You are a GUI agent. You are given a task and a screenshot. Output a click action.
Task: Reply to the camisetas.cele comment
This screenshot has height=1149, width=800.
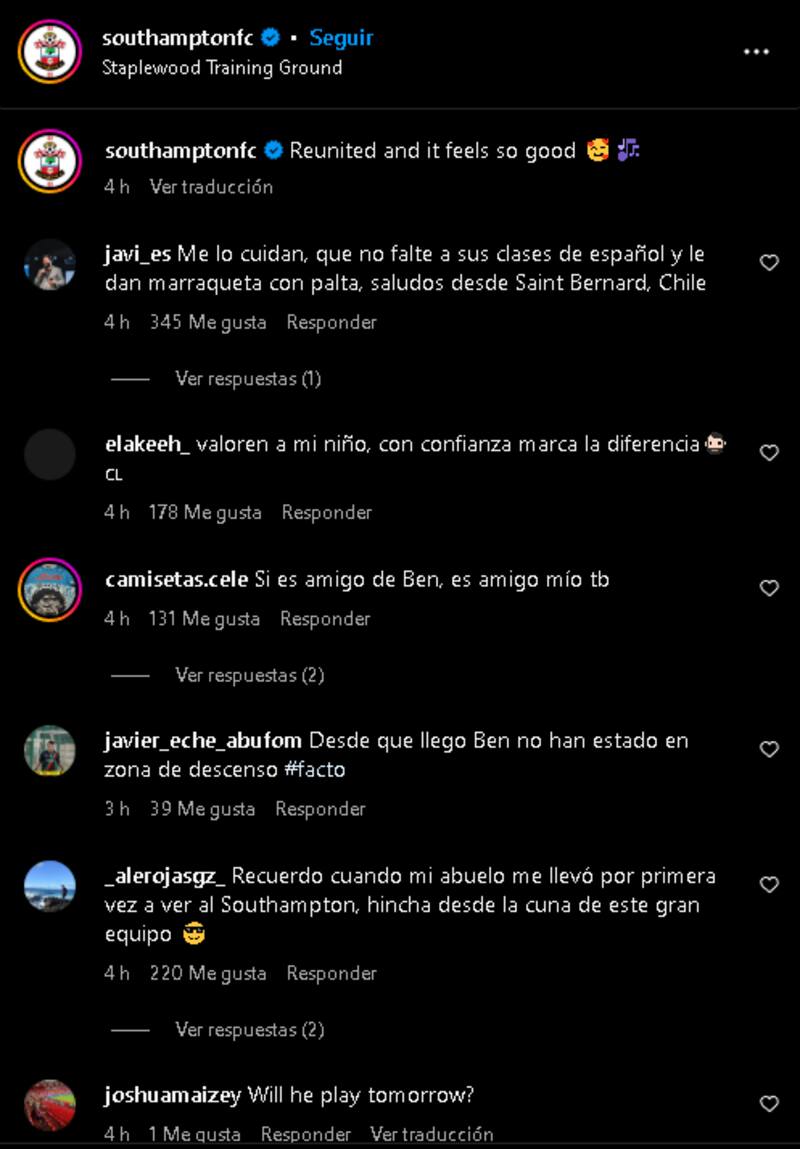pyautogui.click(x=325, y=619)
